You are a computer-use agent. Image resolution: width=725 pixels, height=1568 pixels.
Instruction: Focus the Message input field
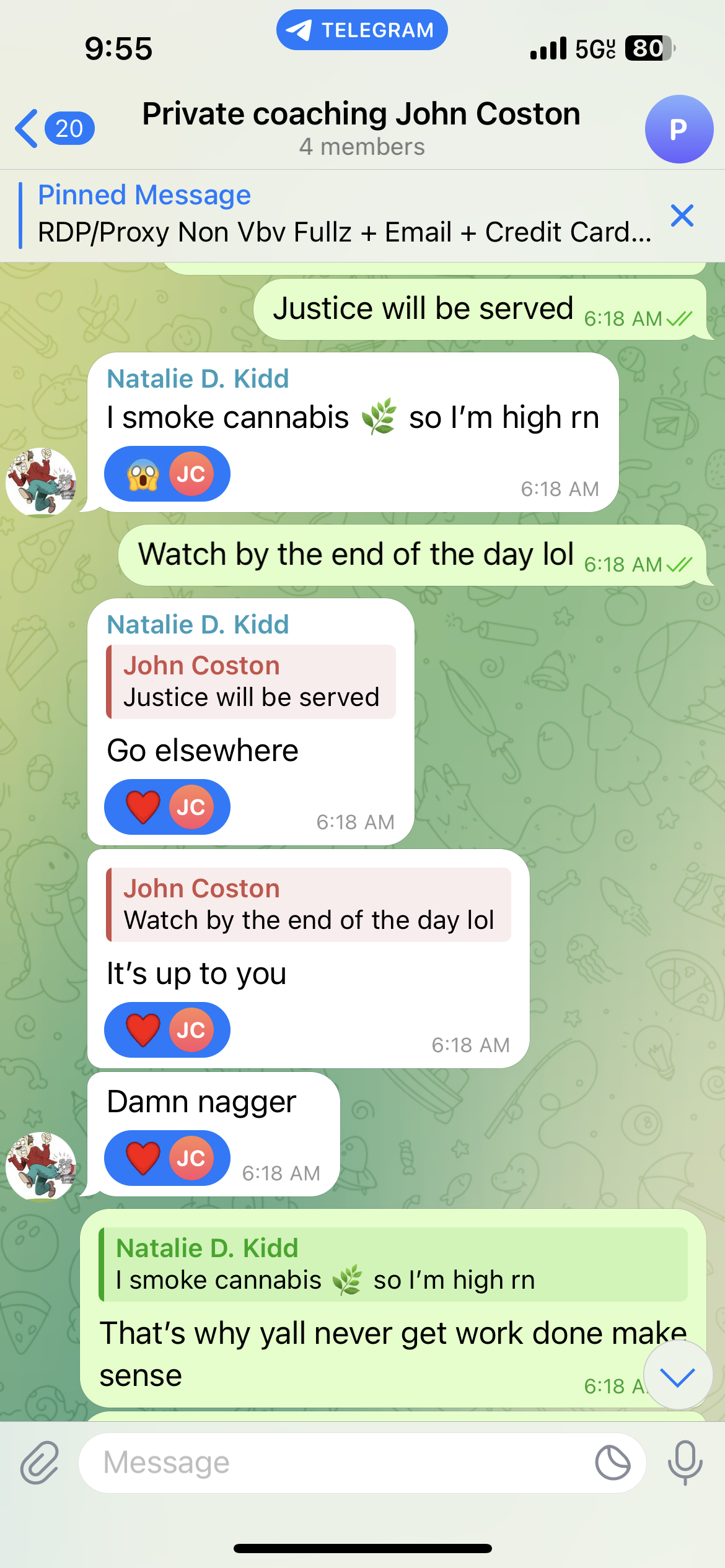335,1463
